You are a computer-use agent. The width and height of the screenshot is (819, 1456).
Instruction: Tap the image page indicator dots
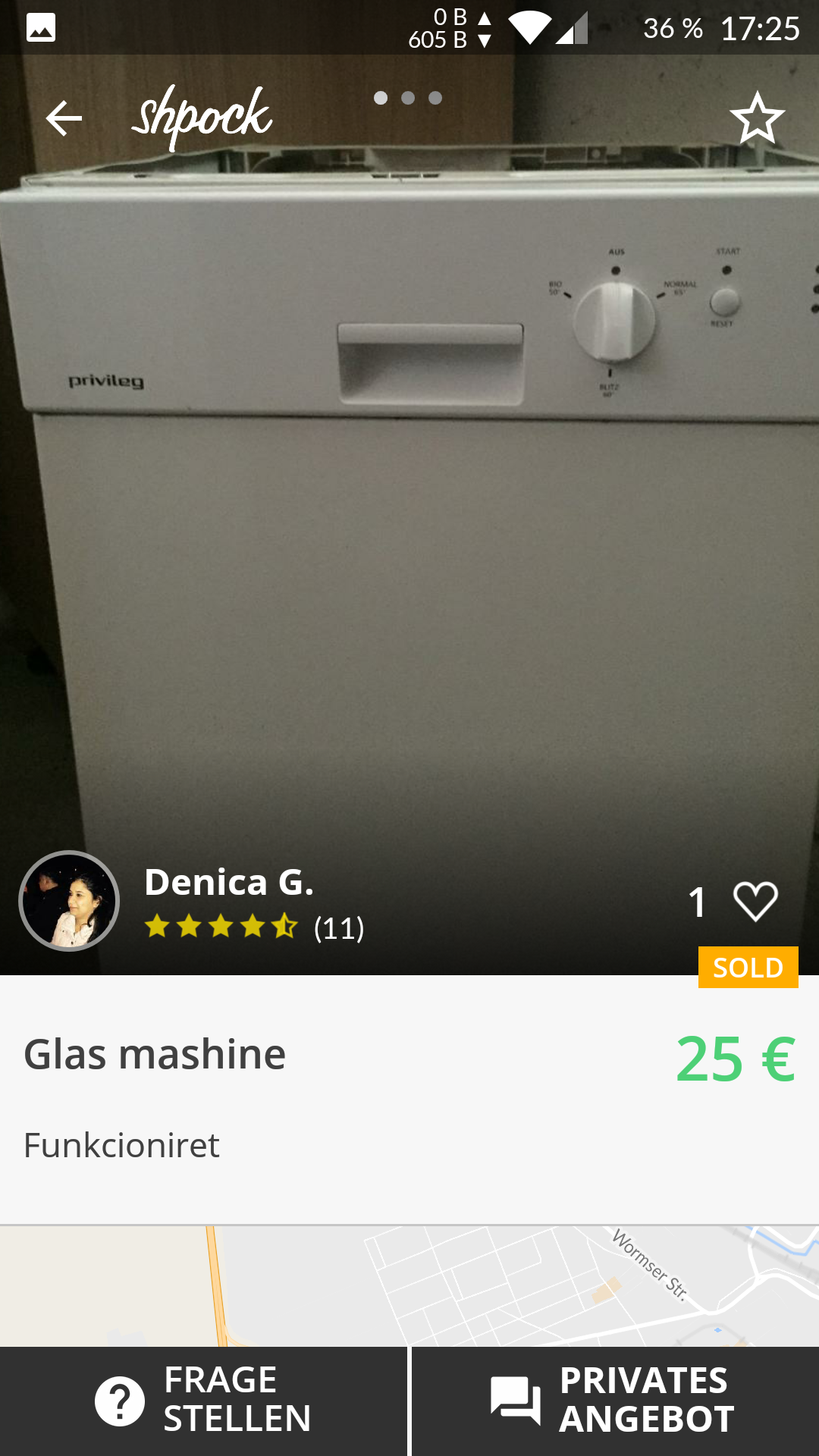point(408,98)
